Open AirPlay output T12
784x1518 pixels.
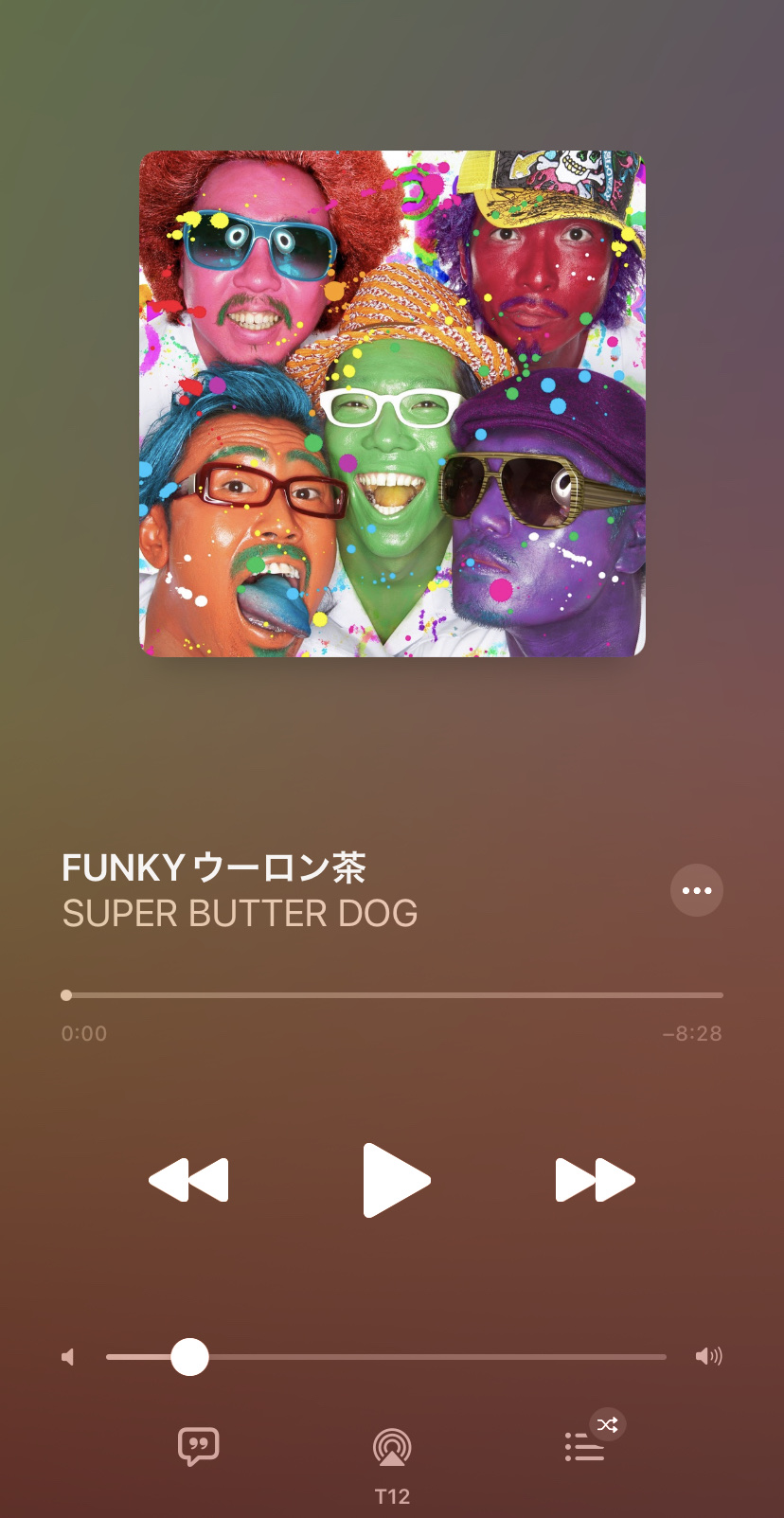coord(392,1448)
